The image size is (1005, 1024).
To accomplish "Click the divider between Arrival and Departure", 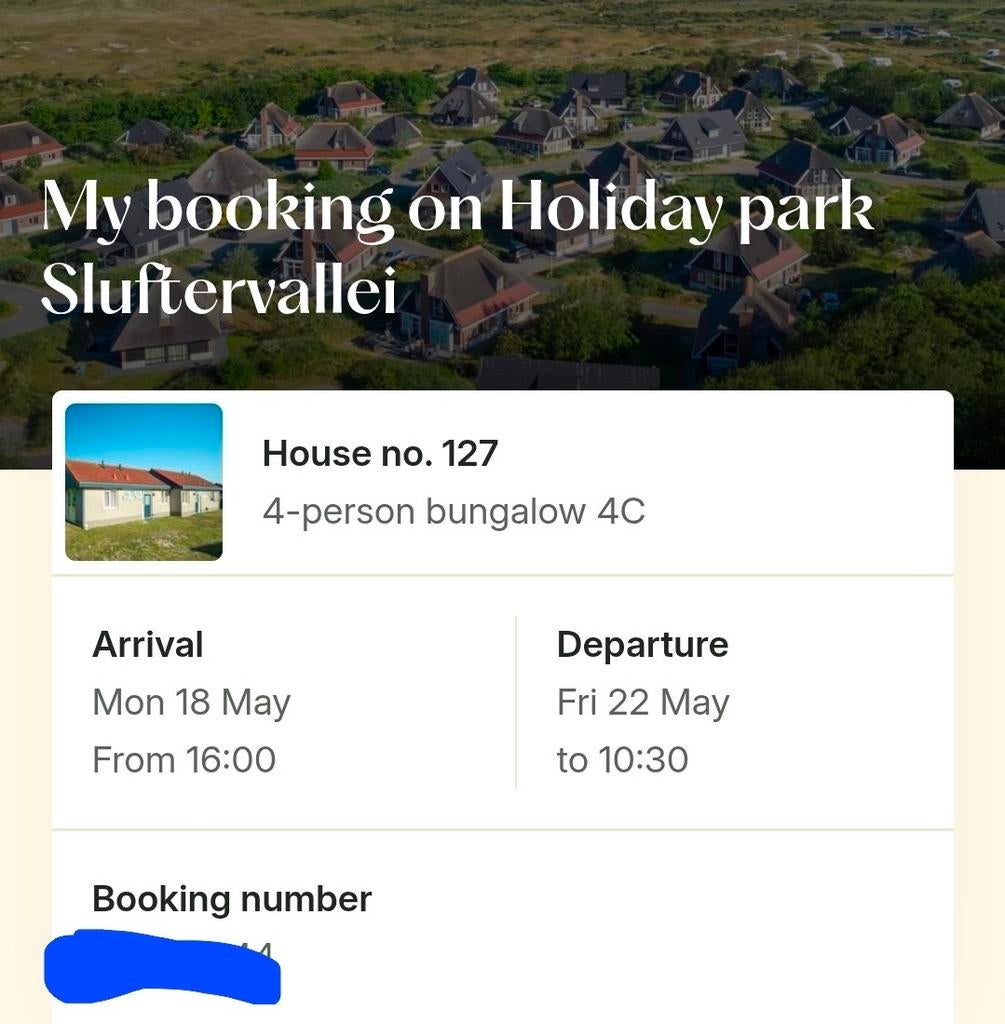I will click(515, 700).
